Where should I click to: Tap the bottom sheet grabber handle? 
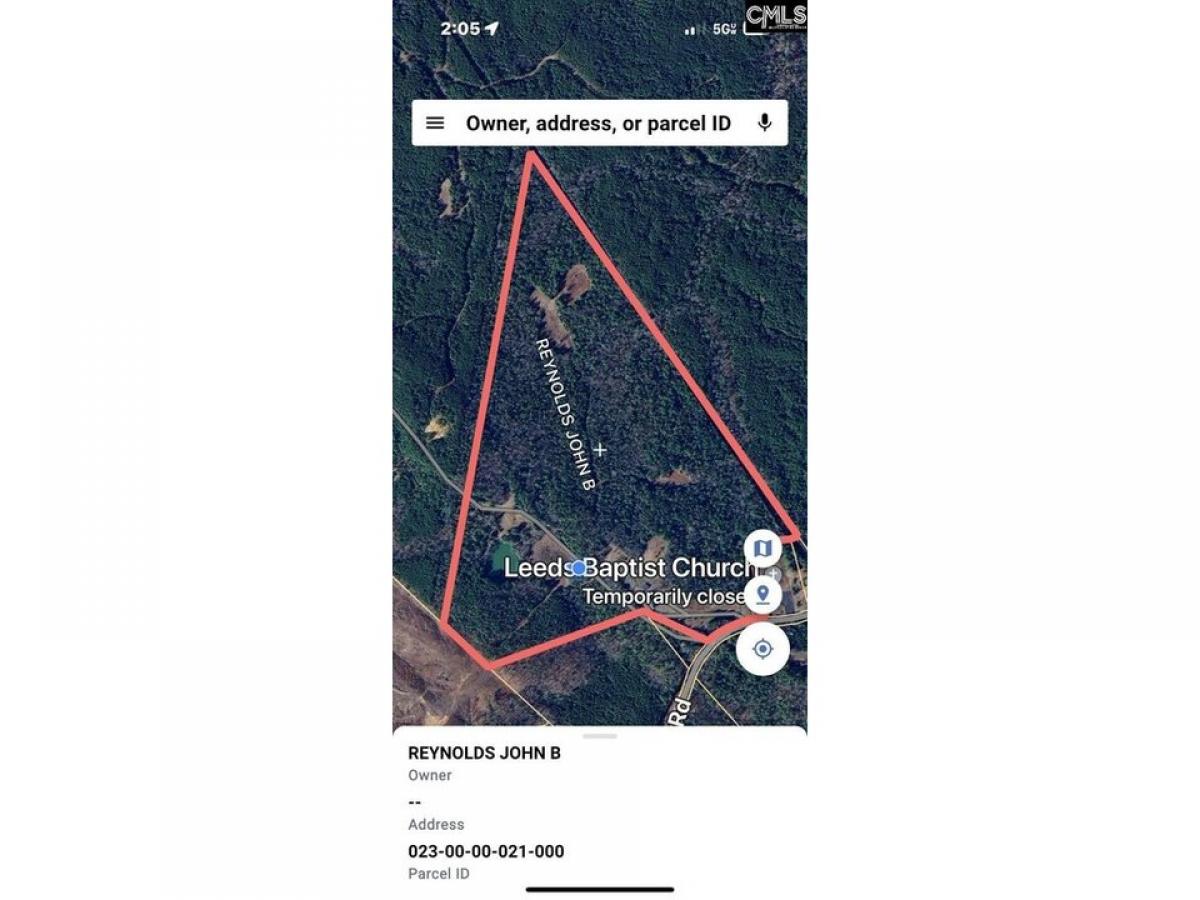(x=600, y=736)
